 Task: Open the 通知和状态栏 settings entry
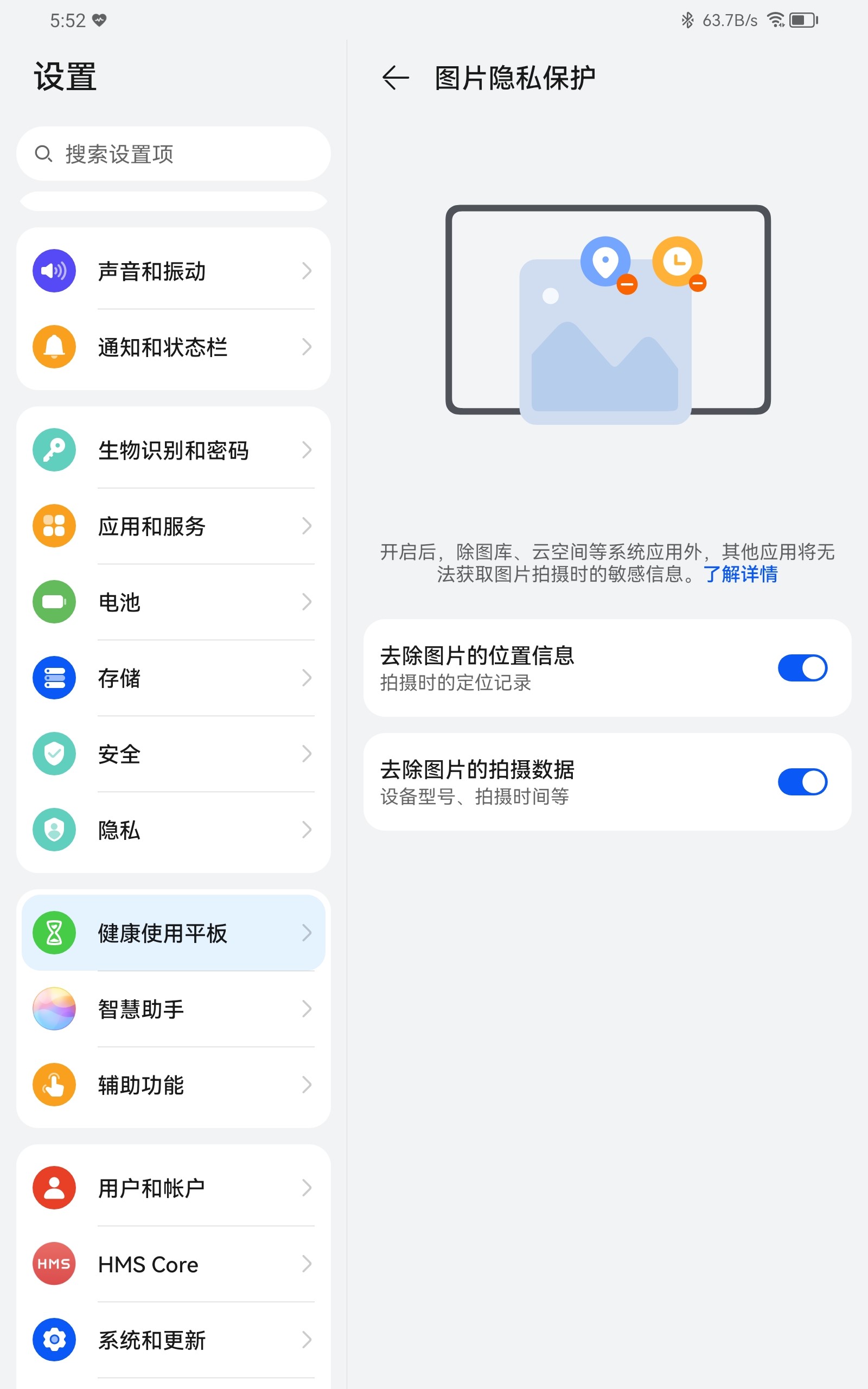coord(172,347)
